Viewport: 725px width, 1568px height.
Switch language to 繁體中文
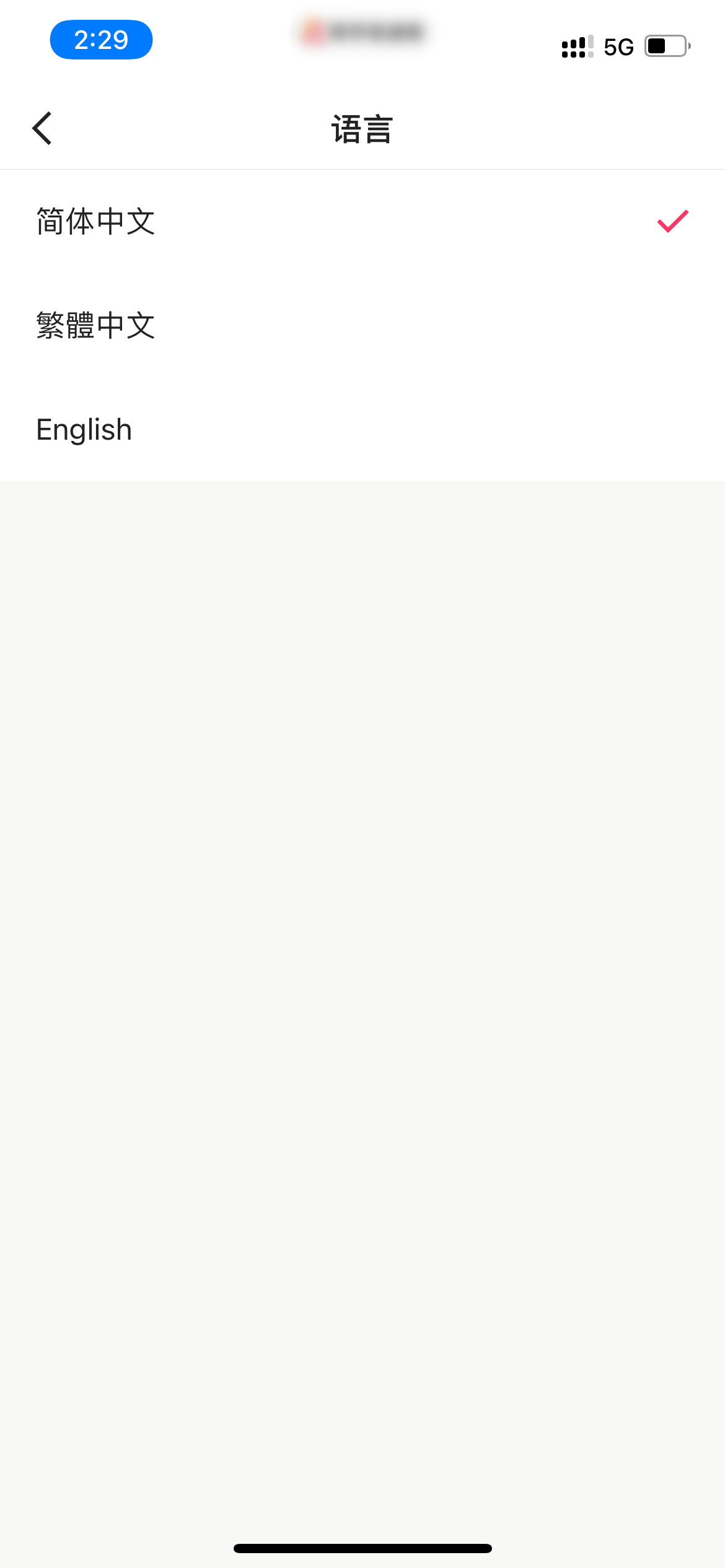click(96, 326)
